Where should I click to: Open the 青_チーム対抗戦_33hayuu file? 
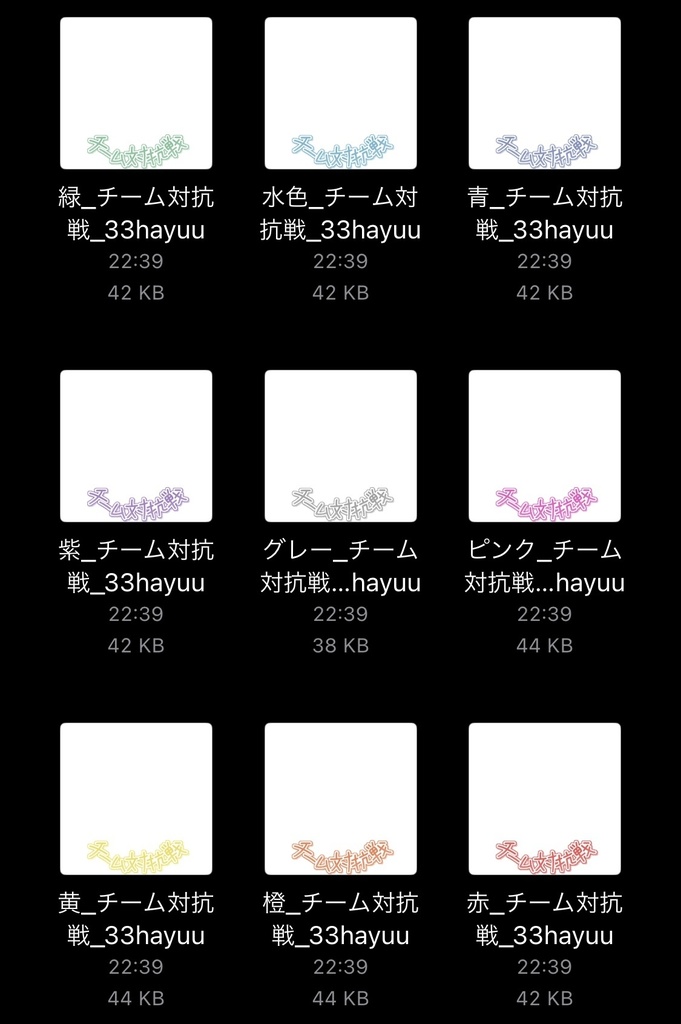tap(544, 93)
